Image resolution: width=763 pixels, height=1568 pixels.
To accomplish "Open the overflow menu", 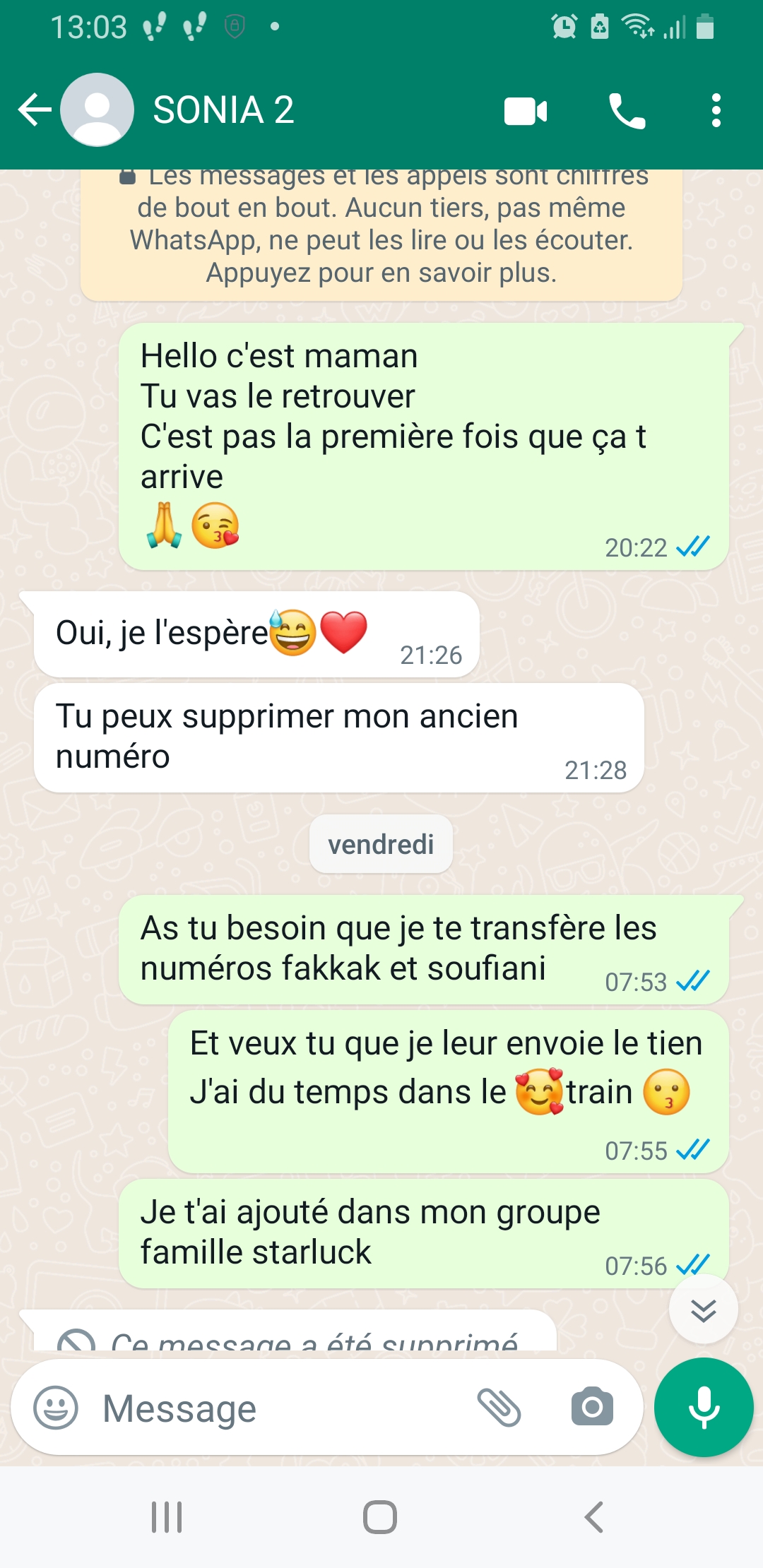I will (716, 111).
